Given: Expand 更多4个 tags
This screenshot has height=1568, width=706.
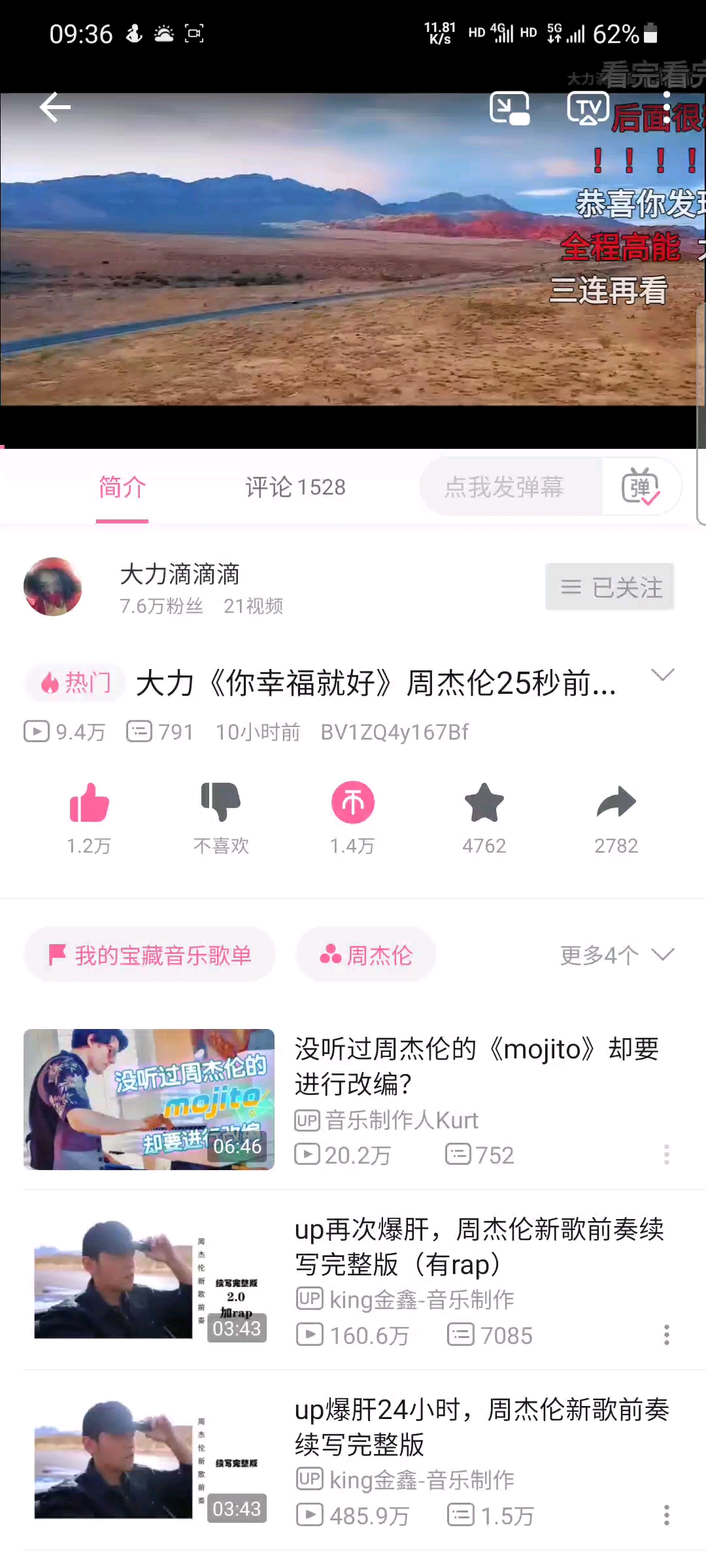Looking at the screenshot, I should coord(616,955).
